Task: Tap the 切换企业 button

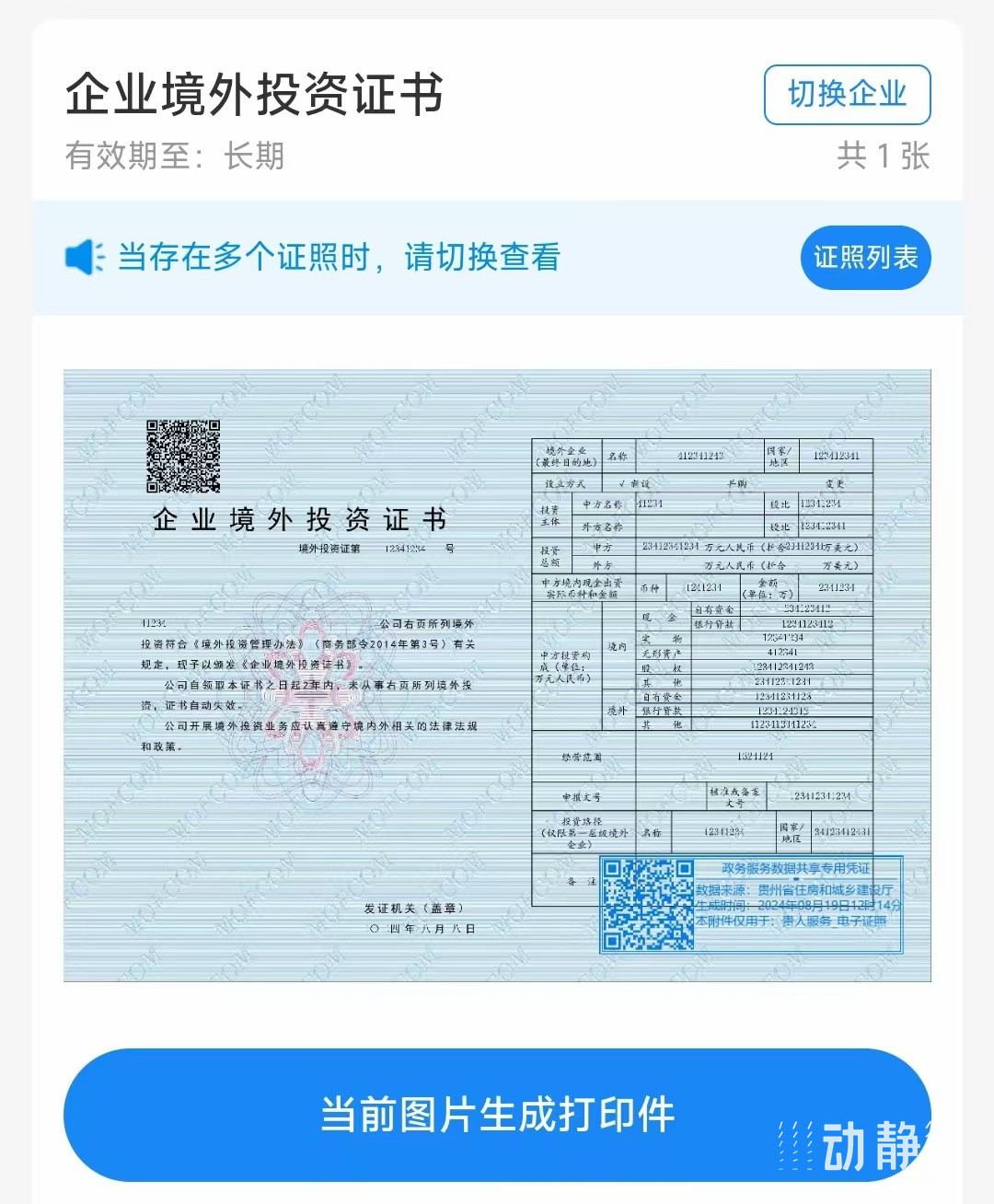Action: coord(847,95)
